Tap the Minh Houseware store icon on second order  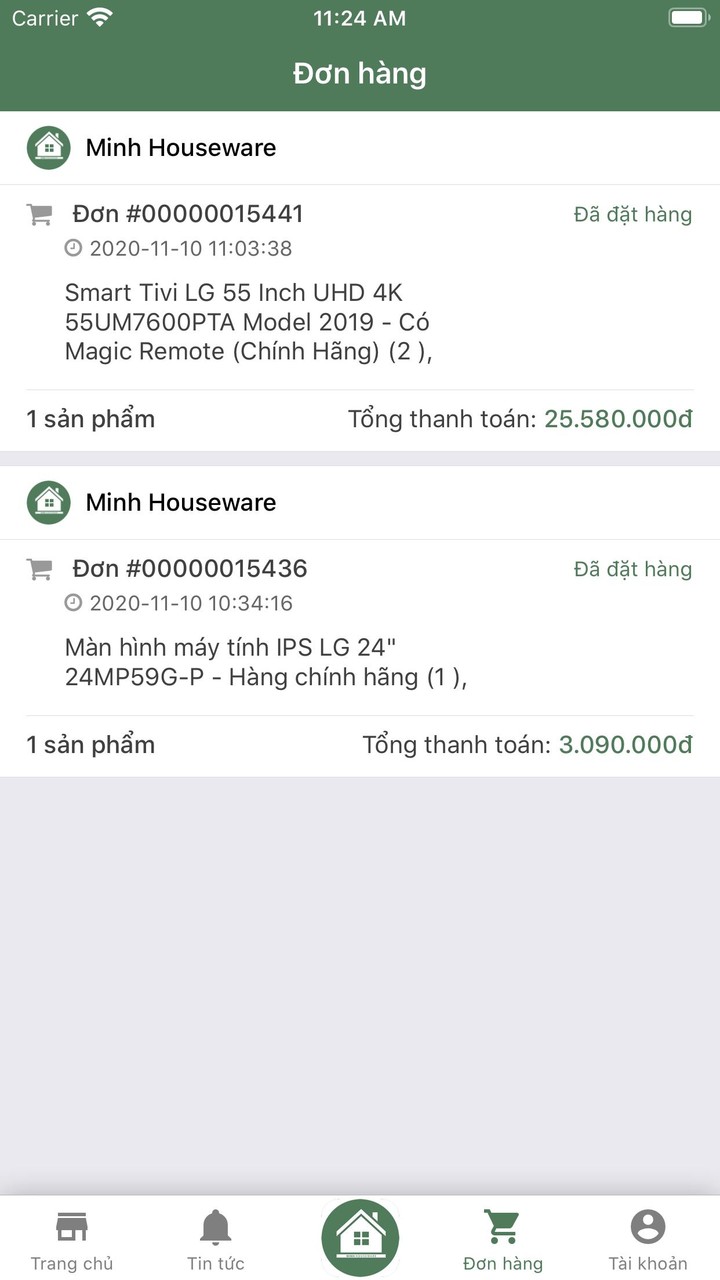coord(47,502)
